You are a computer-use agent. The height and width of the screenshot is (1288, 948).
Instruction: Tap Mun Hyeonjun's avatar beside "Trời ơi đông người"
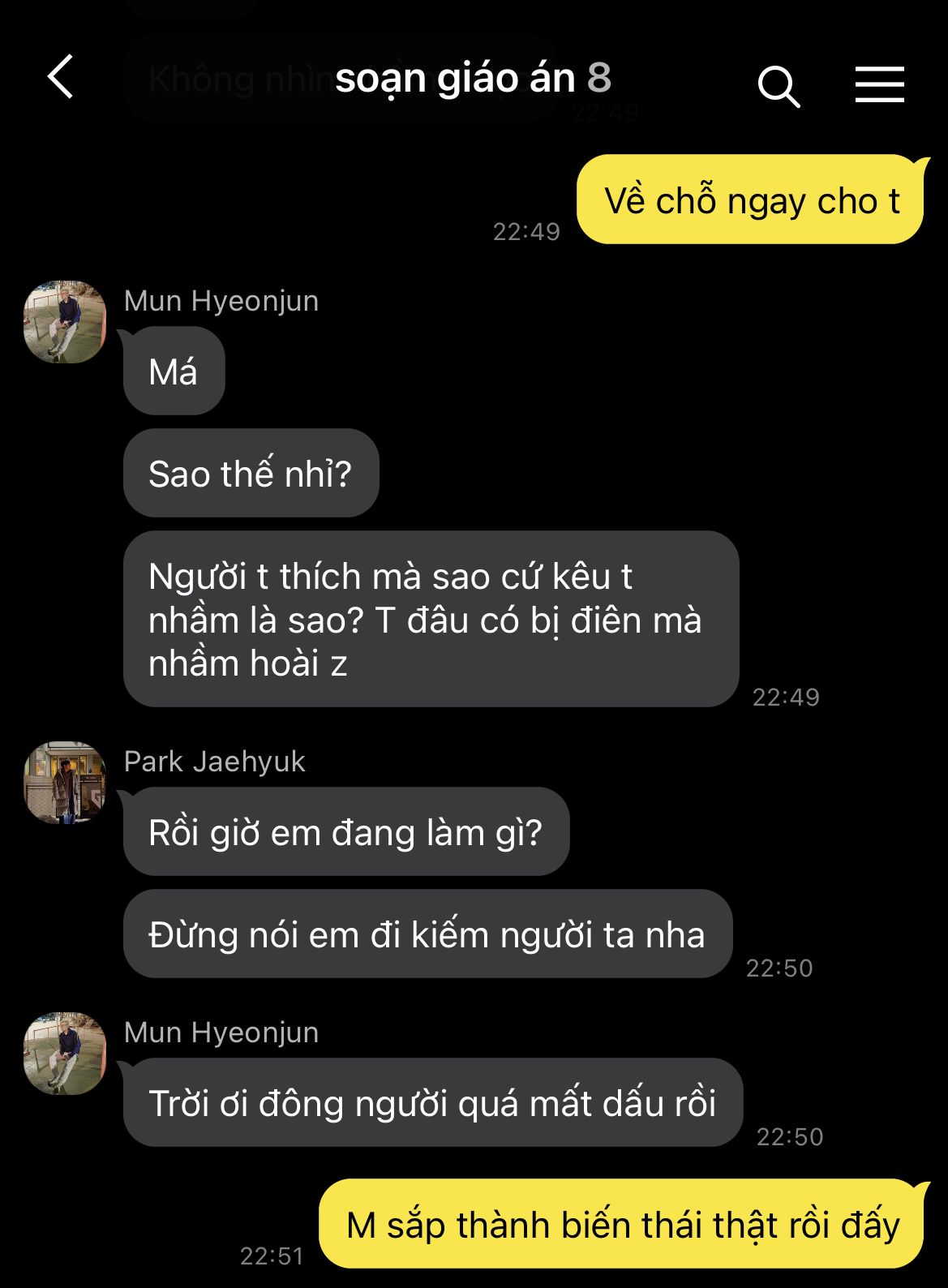tap(65, 1054)
